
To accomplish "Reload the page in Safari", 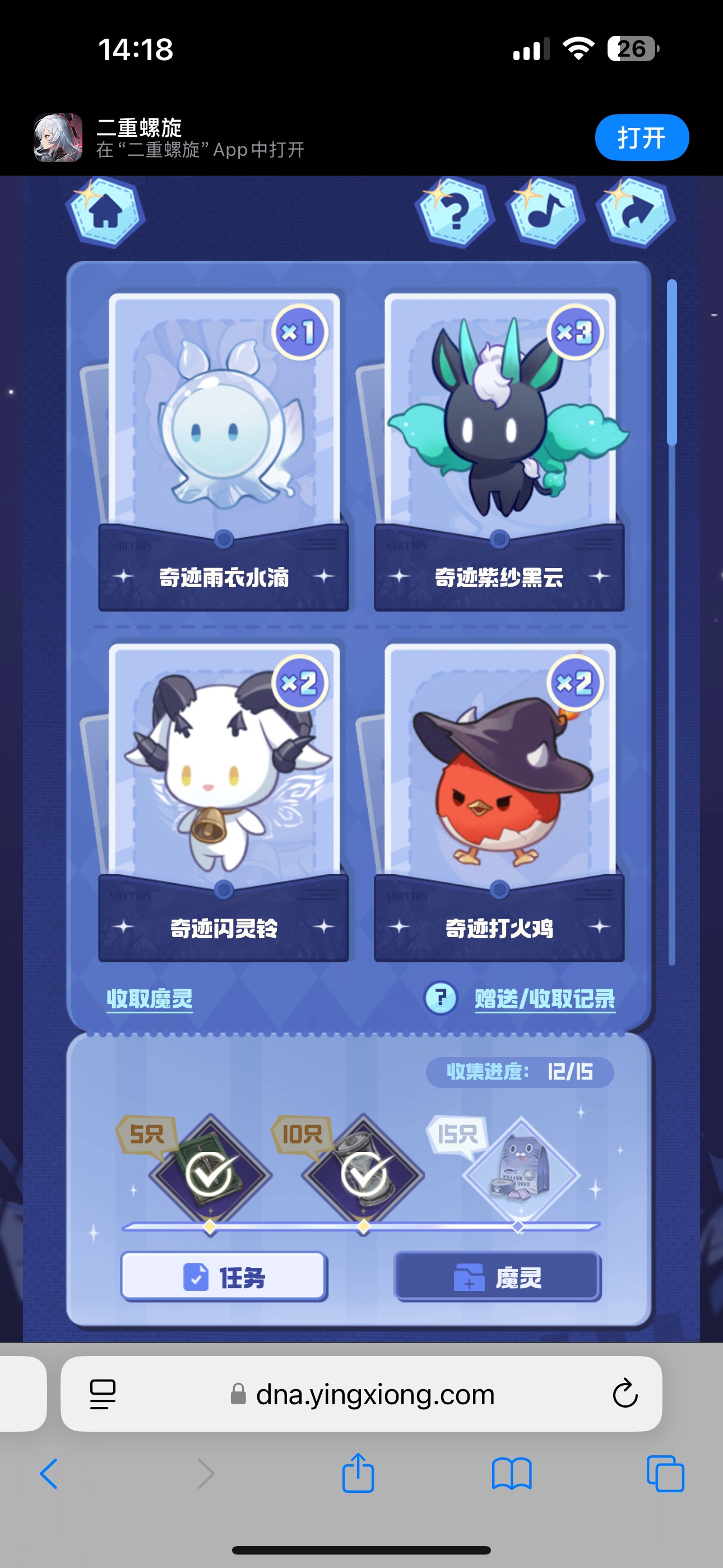I will coord(625,1393).
